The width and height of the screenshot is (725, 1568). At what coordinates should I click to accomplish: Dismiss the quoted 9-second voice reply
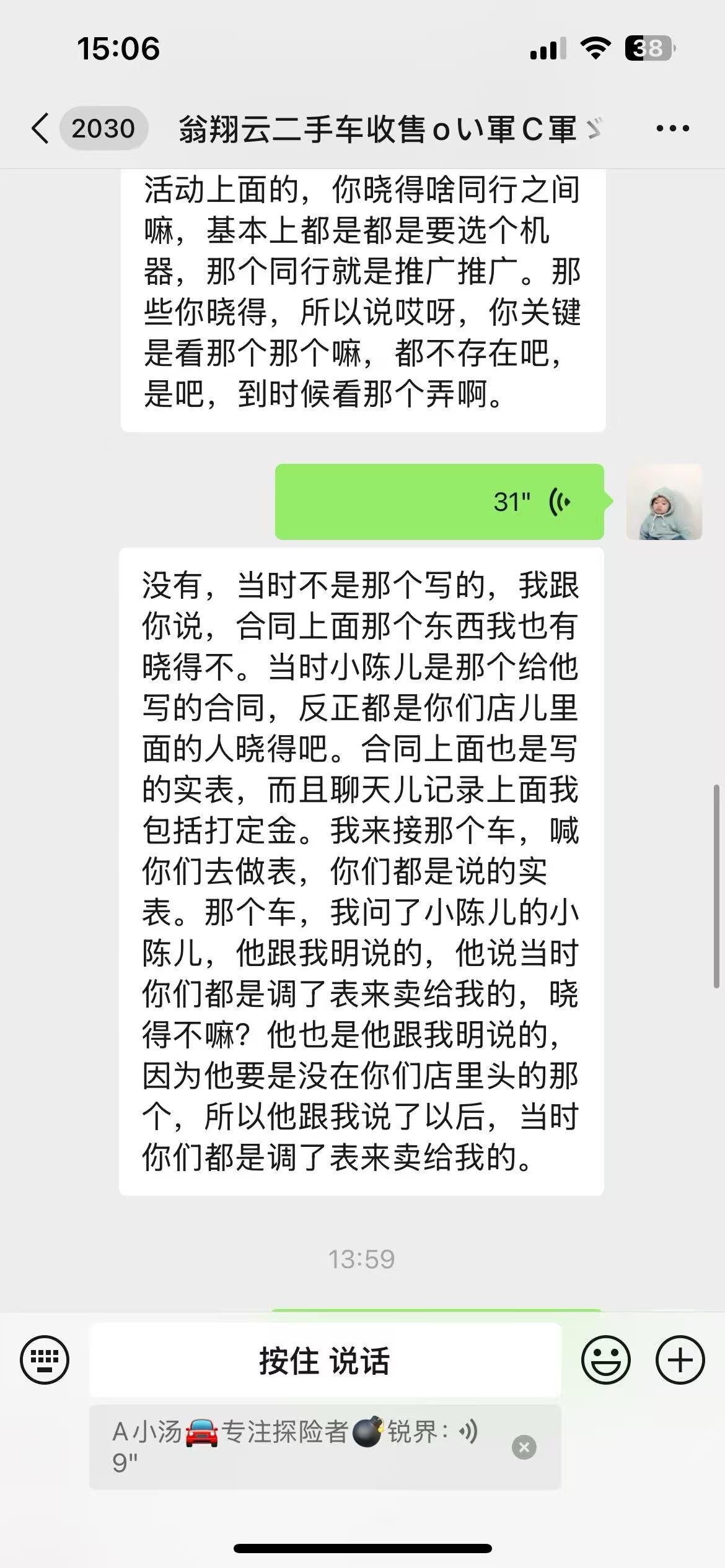click(524, 1447)
